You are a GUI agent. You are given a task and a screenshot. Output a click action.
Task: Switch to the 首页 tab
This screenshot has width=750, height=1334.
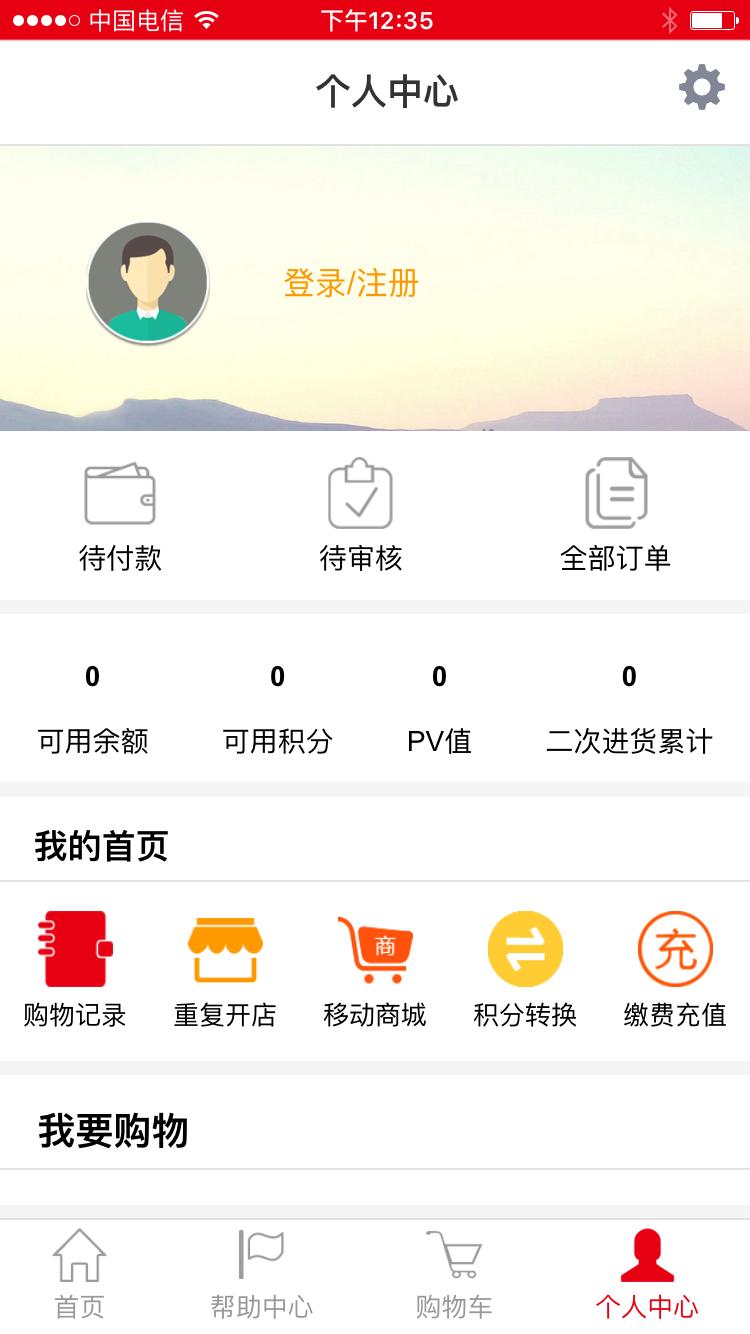(x=80, y=1280)
